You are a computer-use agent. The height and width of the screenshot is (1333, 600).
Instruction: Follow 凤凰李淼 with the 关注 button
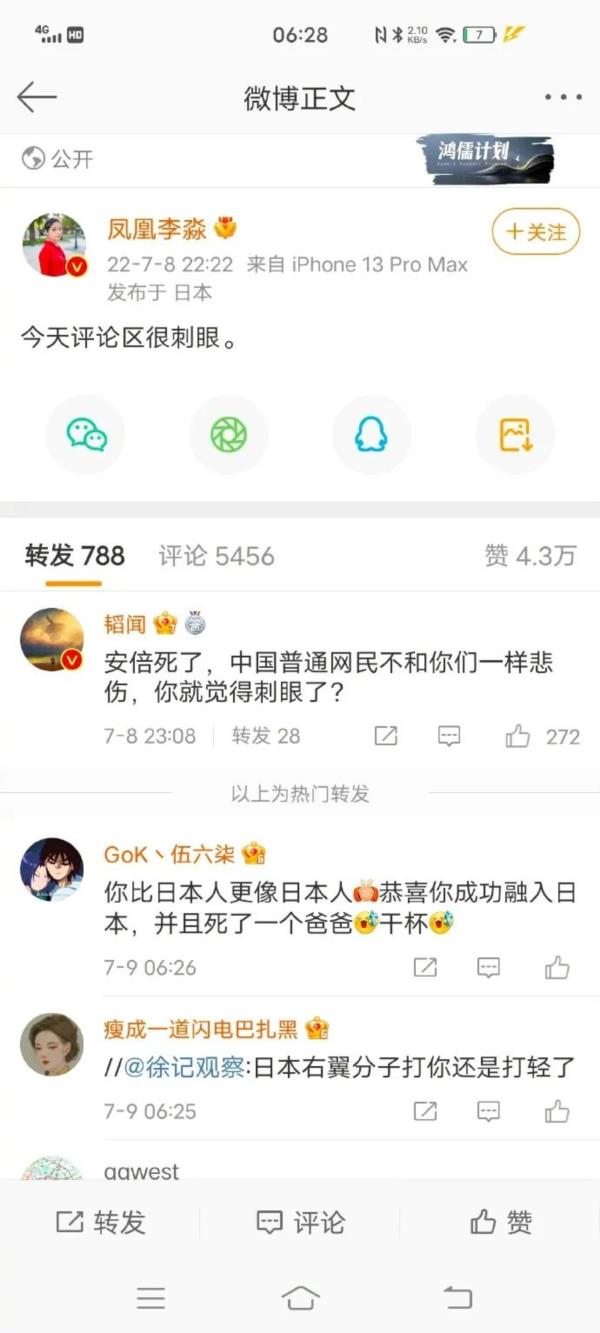(x=536, y=232)
